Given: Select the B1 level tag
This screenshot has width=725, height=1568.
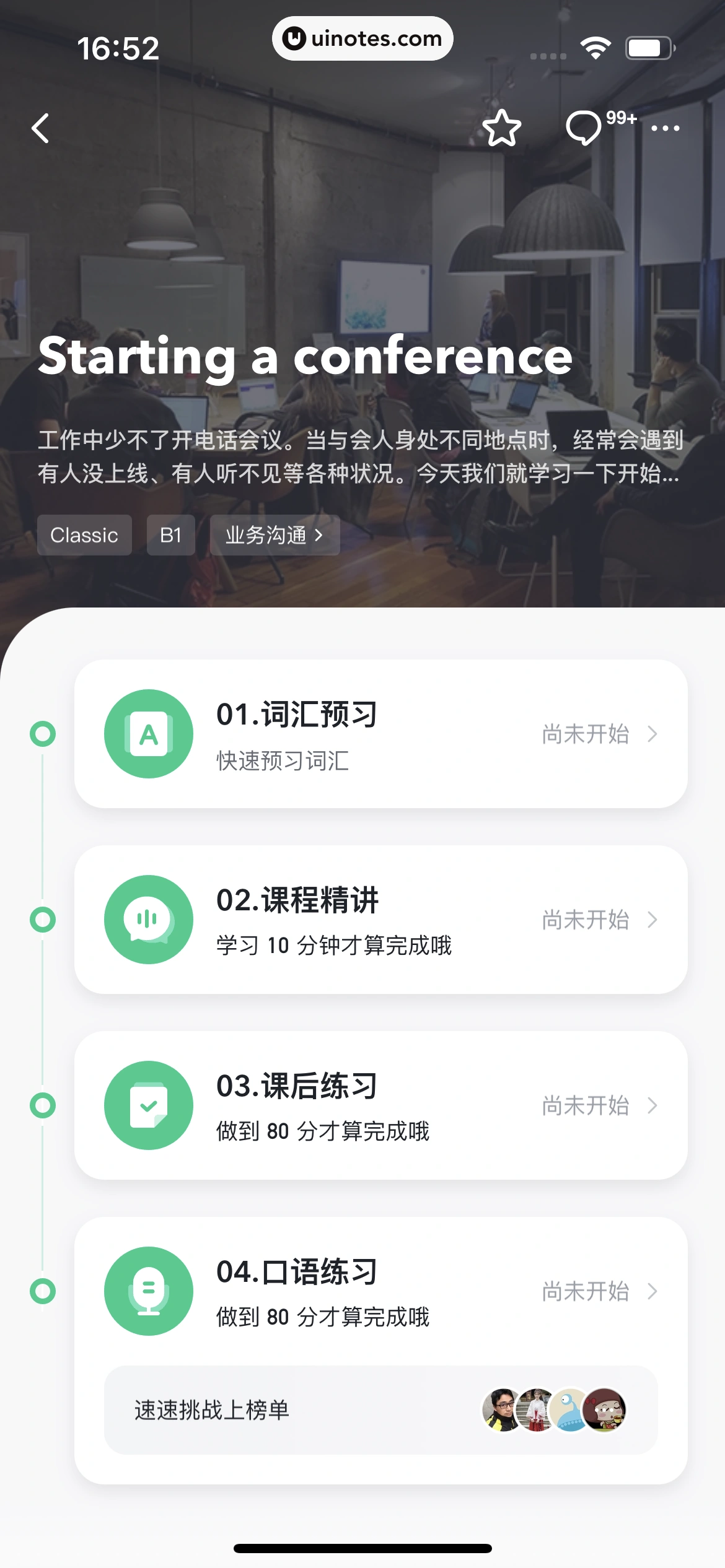Looking at the screenshot, I should [170, 535].
